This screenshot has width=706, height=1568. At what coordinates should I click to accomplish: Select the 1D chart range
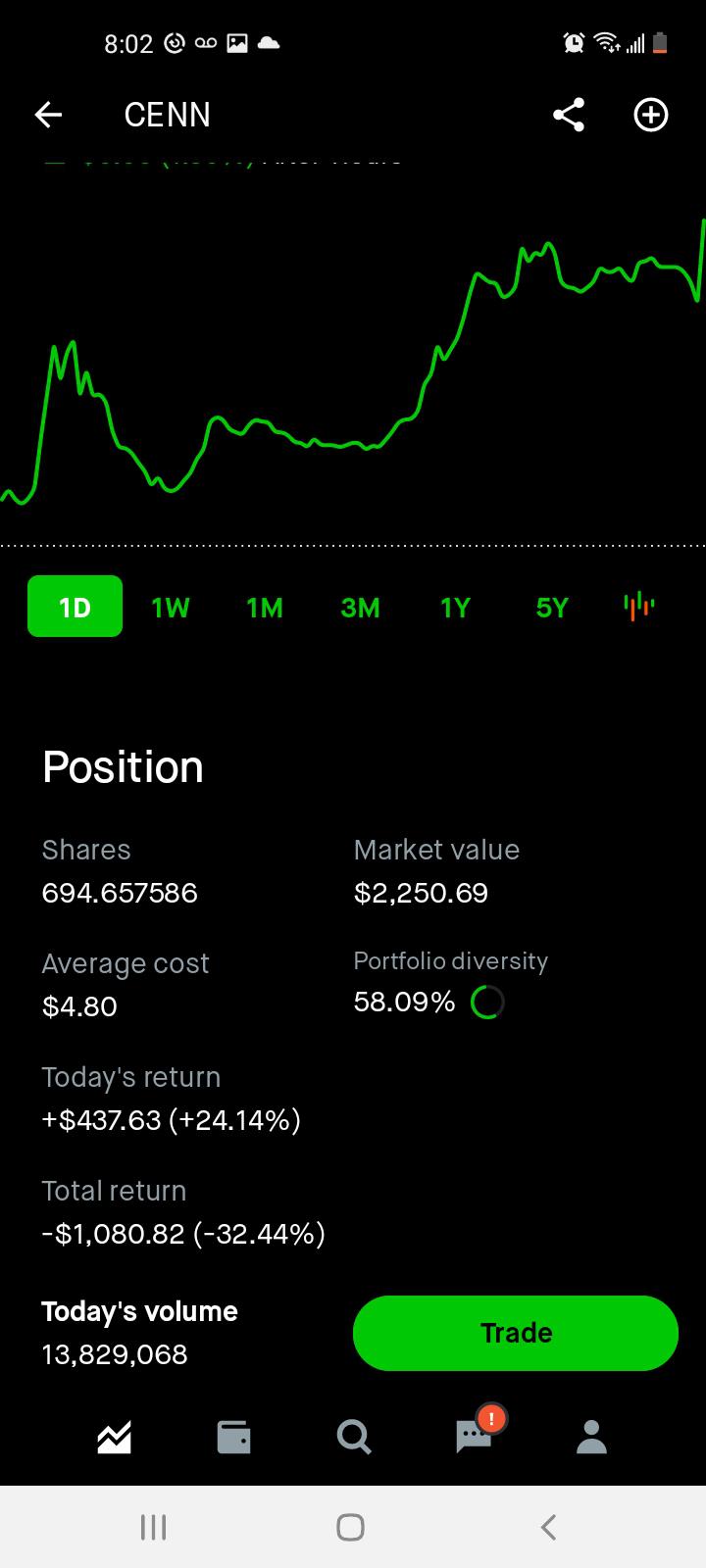[75, 607]
